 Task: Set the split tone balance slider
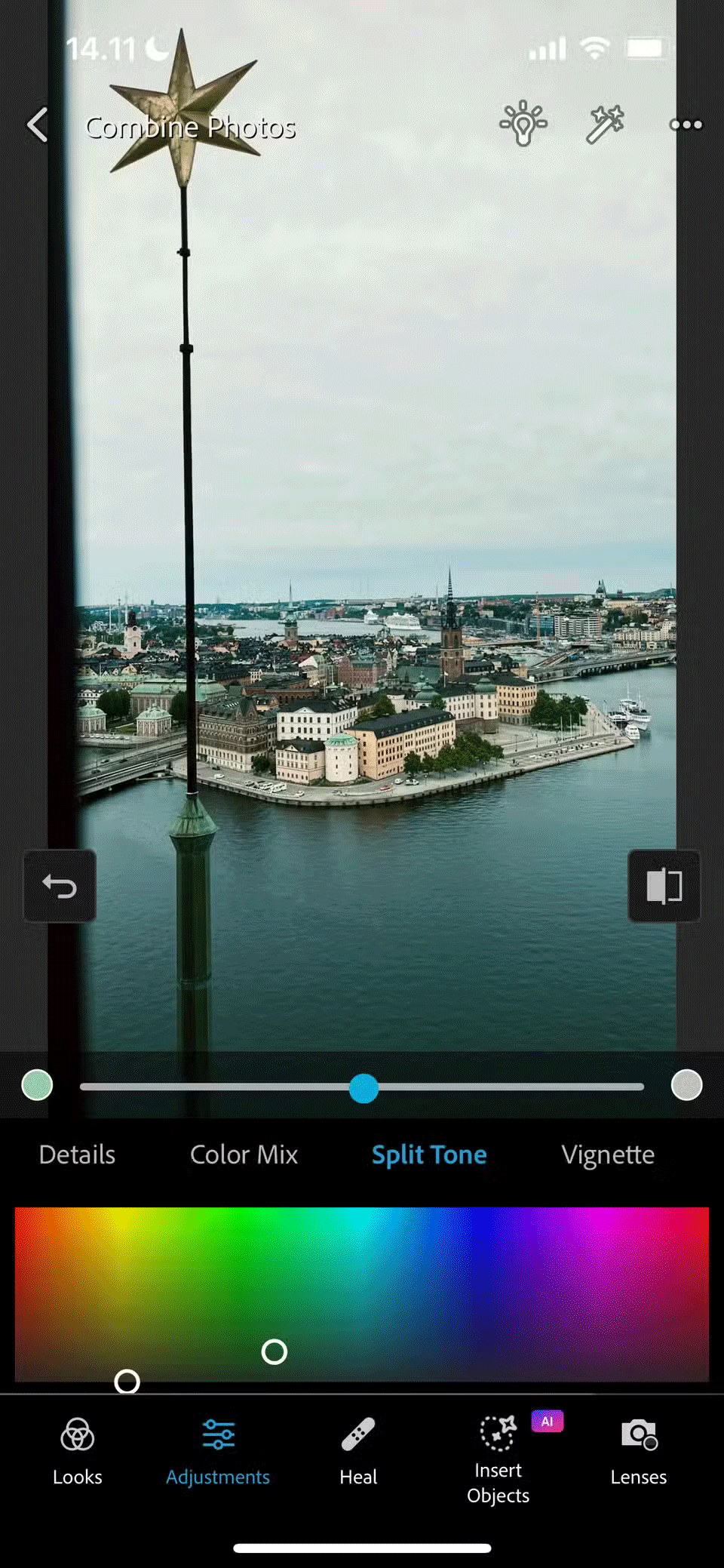tap(364, 1088)
